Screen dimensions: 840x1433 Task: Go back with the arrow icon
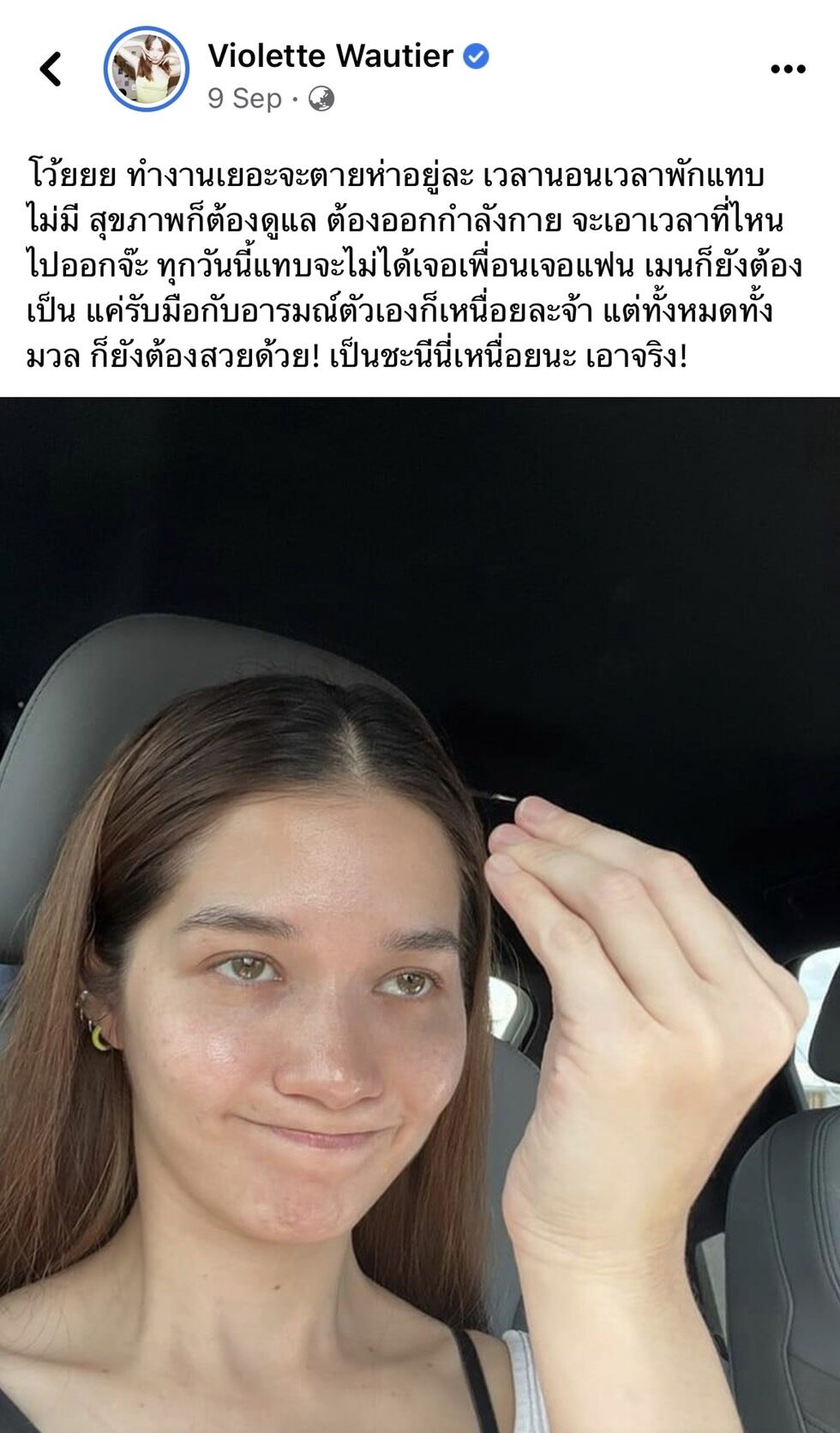coord(51,69)
